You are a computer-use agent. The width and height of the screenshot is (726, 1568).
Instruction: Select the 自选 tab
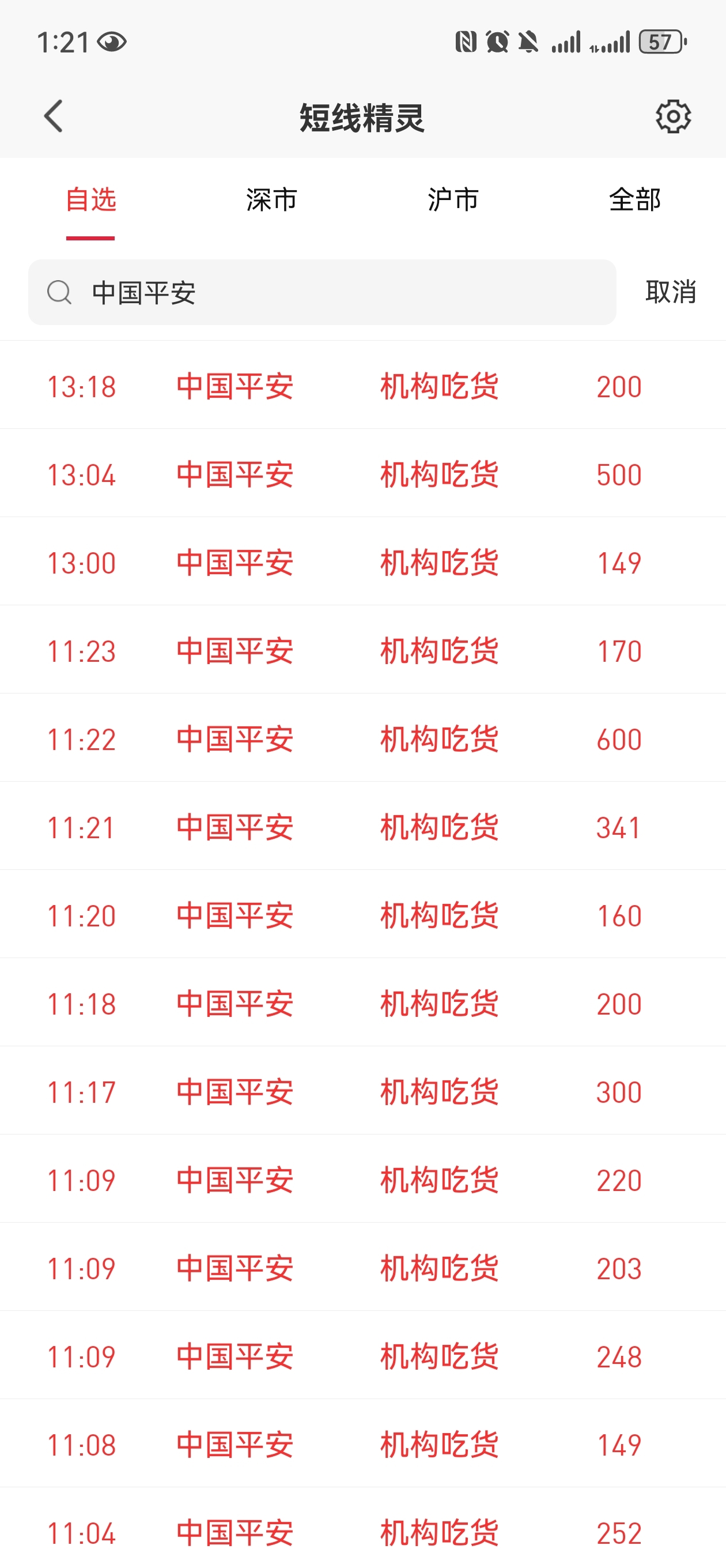click(x=90, y=201)
